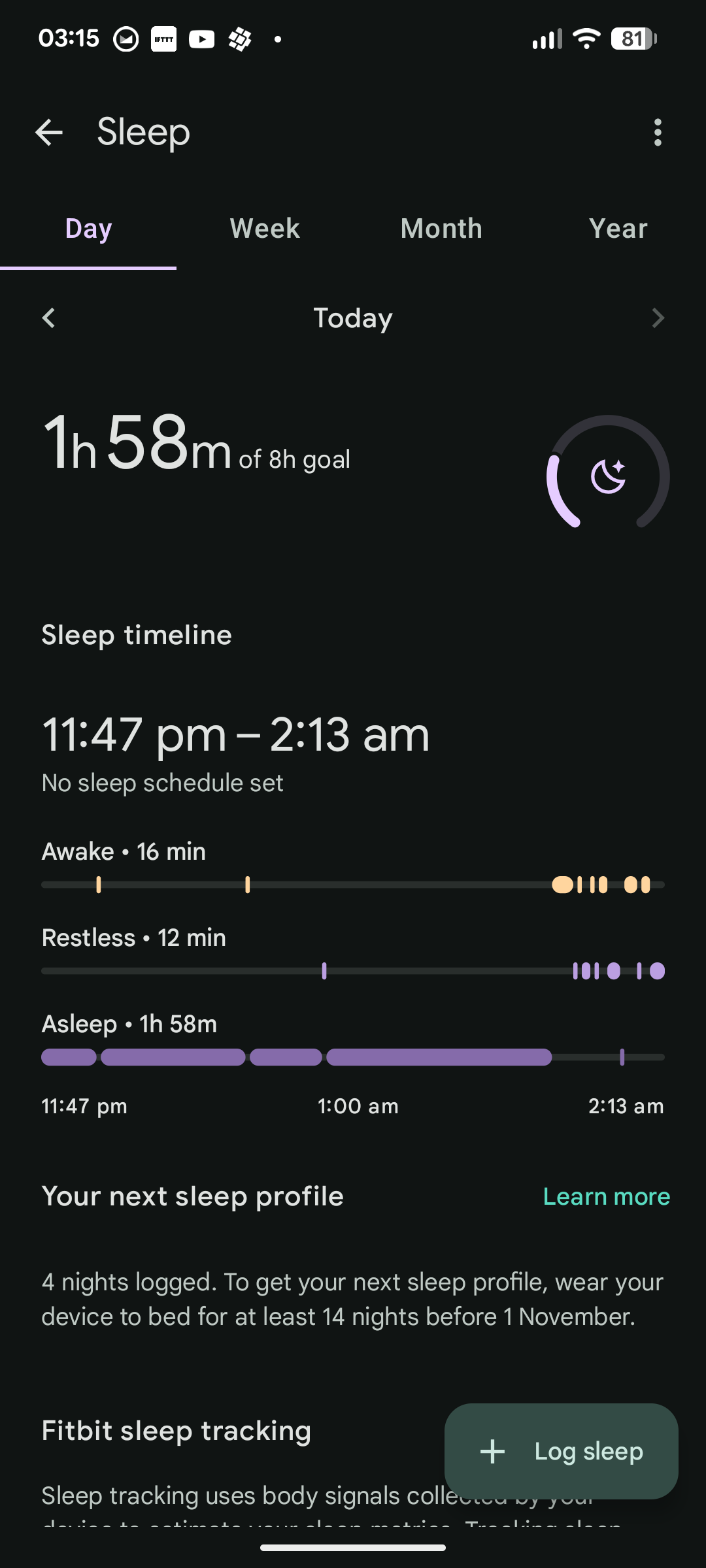706x1568 pixels.
Task: Select the Day tab
Action: [x=88, y=229]
